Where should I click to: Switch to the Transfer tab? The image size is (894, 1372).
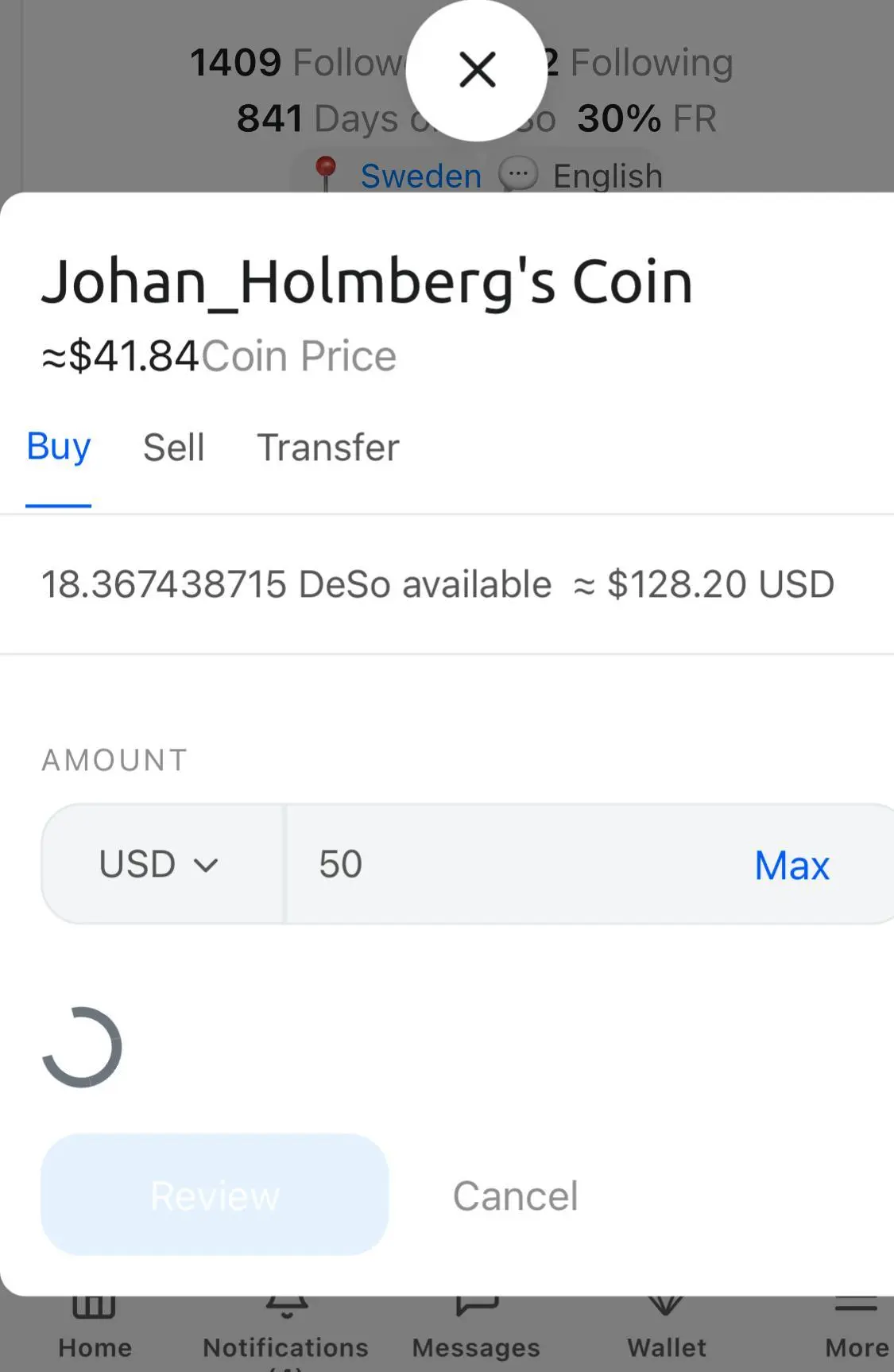pyautogui.click(x=327, y=448)
